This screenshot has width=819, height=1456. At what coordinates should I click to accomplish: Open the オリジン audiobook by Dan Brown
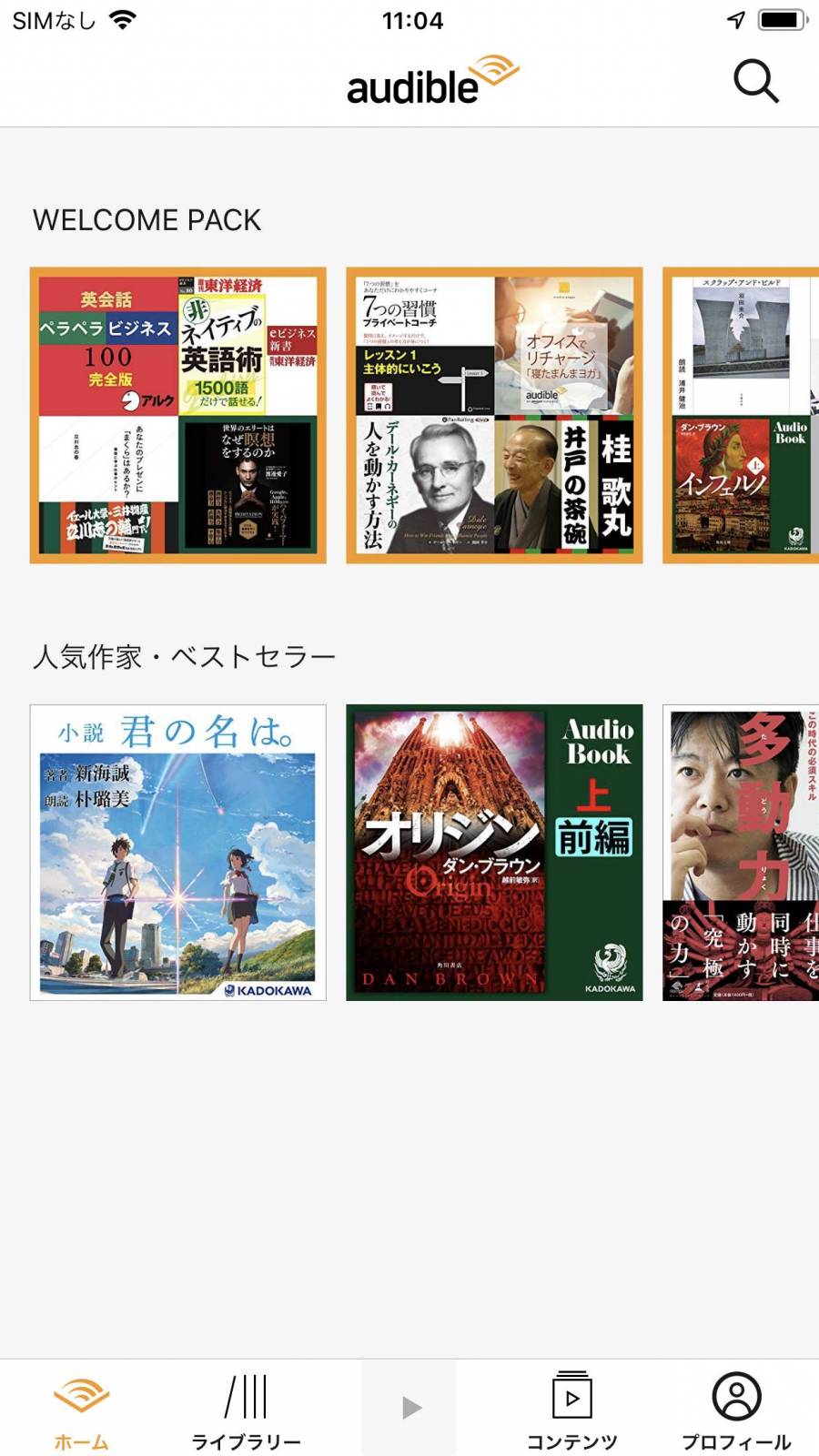pyautogui.click(x=494, y=853)
